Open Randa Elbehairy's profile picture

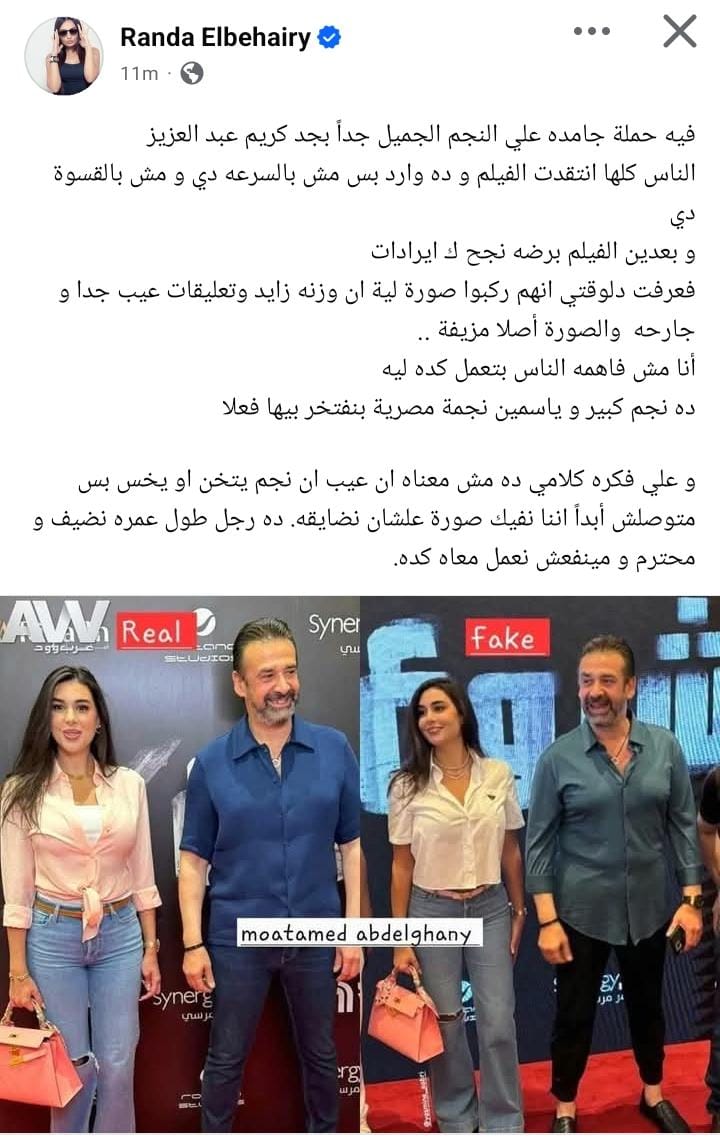[x=64, y=55]
